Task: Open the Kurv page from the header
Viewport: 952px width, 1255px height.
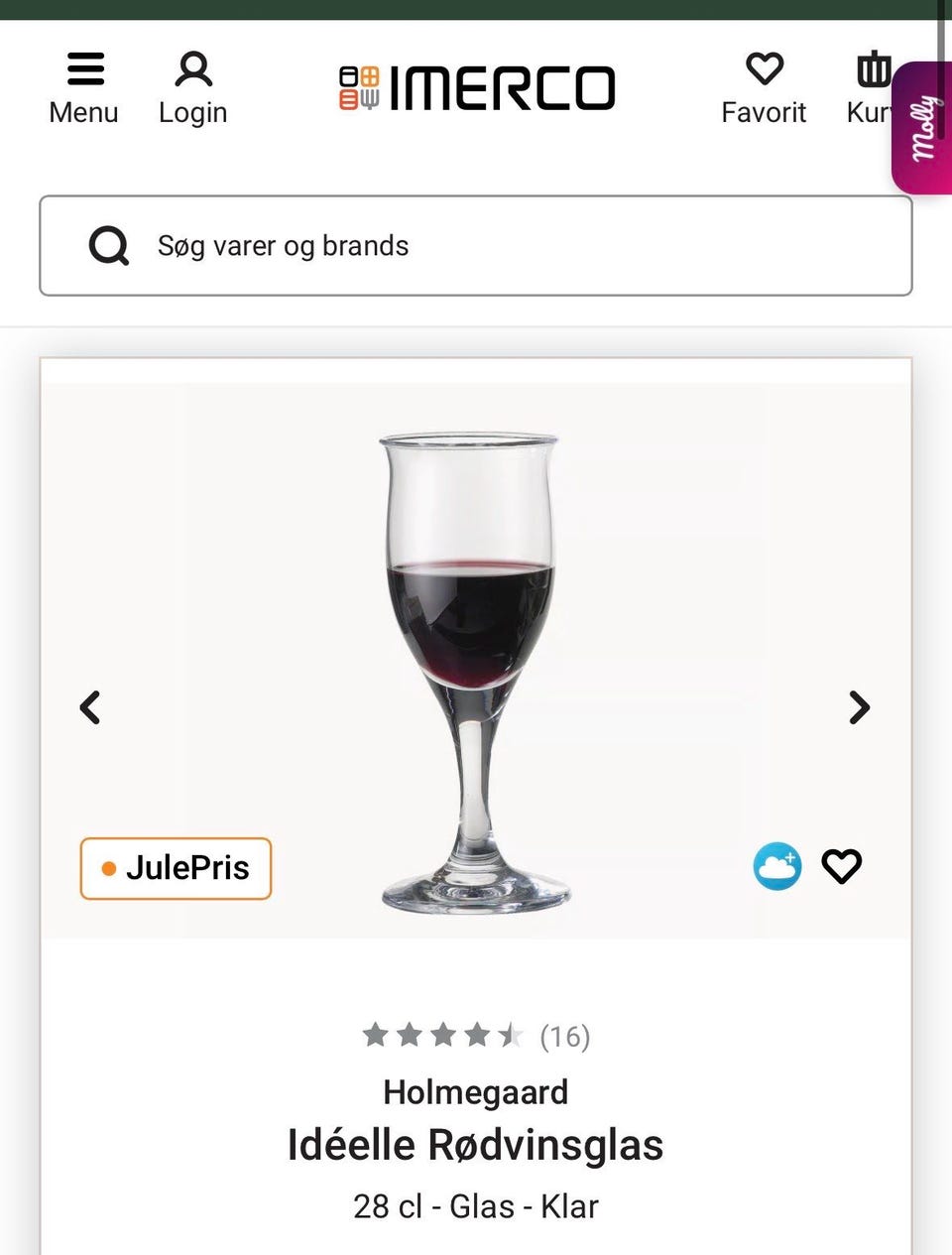Action: 874,85
